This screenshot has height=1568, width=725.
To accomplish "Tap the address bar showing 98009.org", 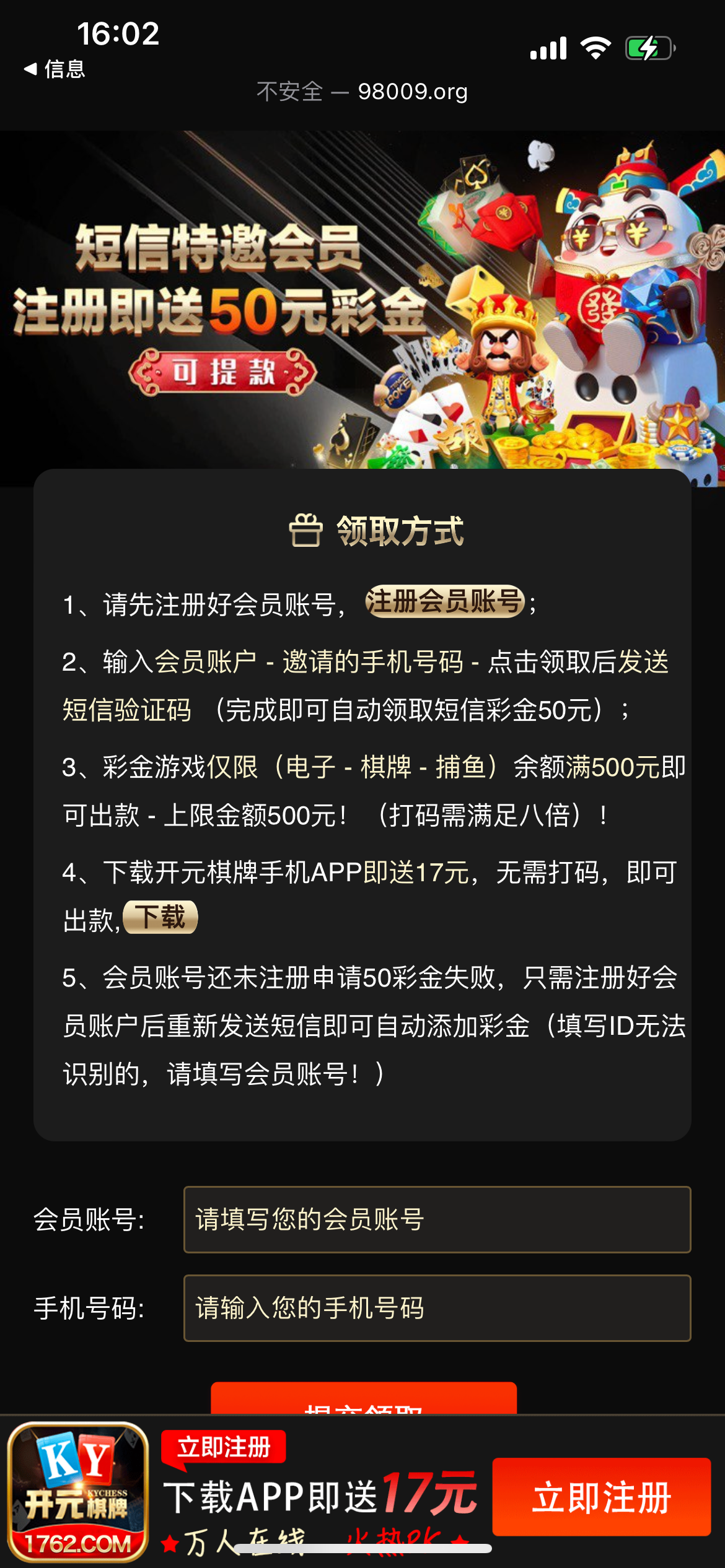I will [362, 92].
